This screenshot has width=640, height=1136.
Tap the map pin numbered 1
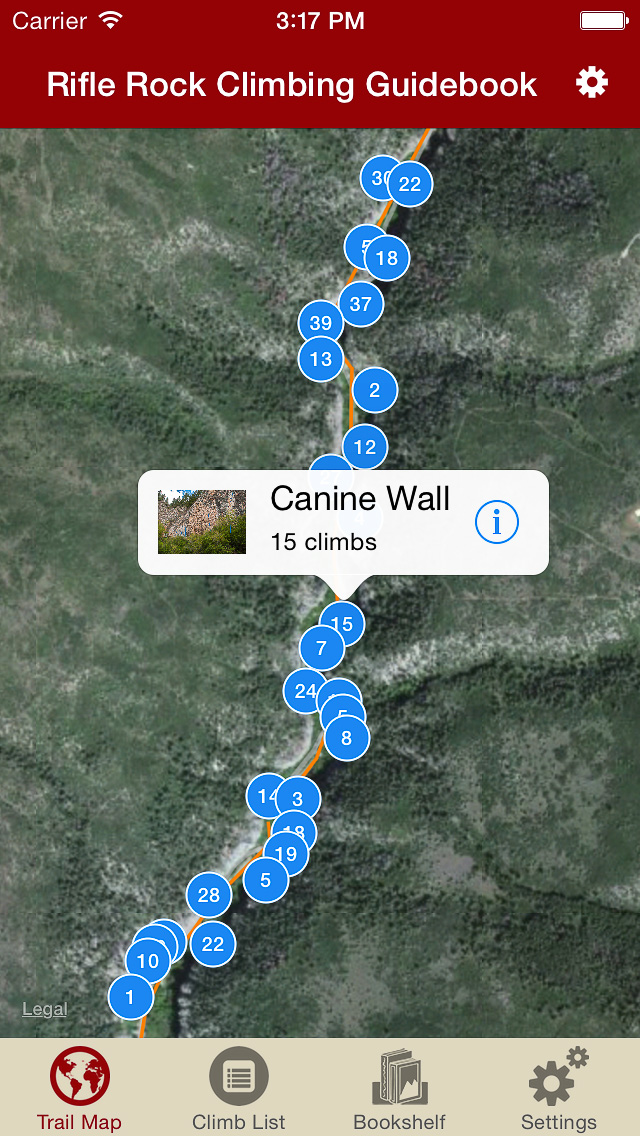click(x=130, y=997)
